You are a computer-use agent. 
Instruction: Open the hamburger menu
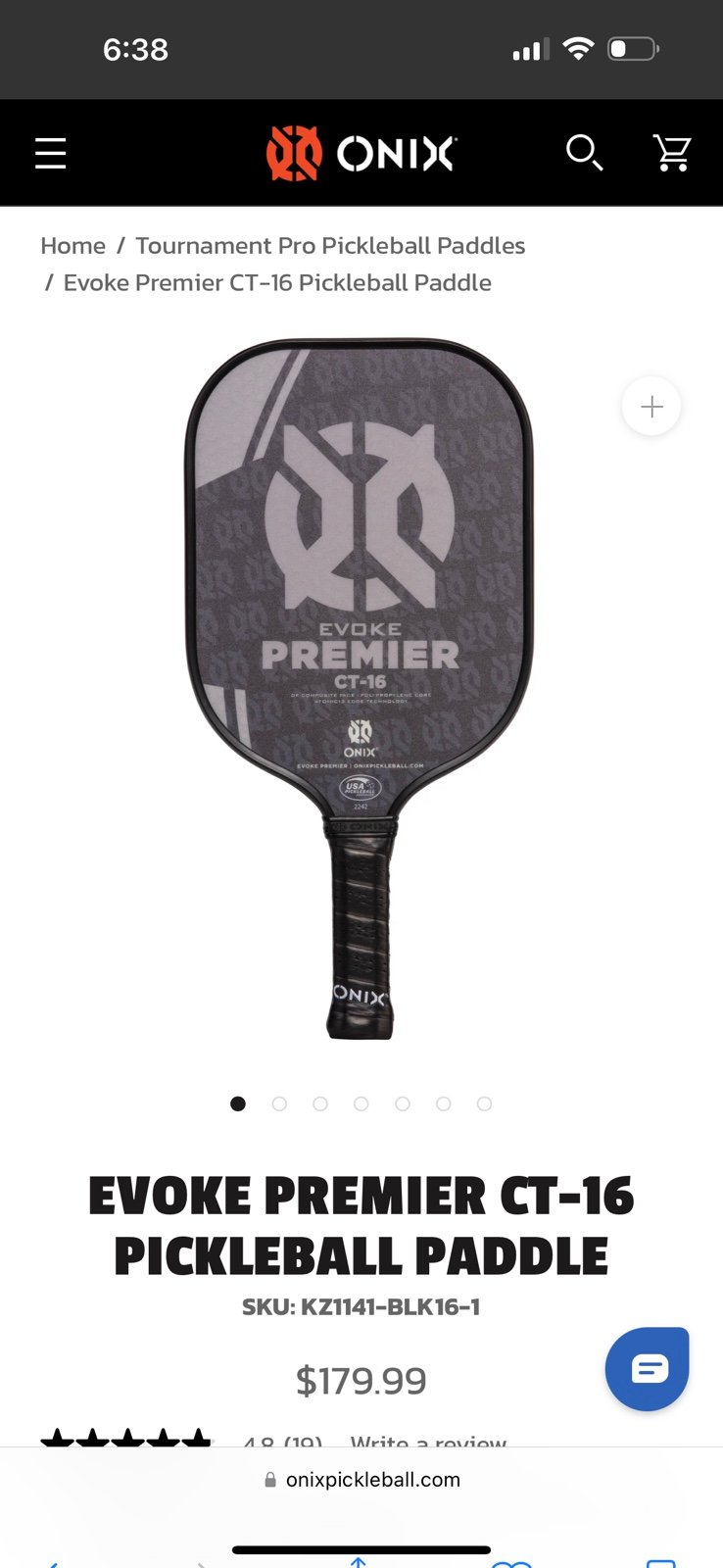51,153
